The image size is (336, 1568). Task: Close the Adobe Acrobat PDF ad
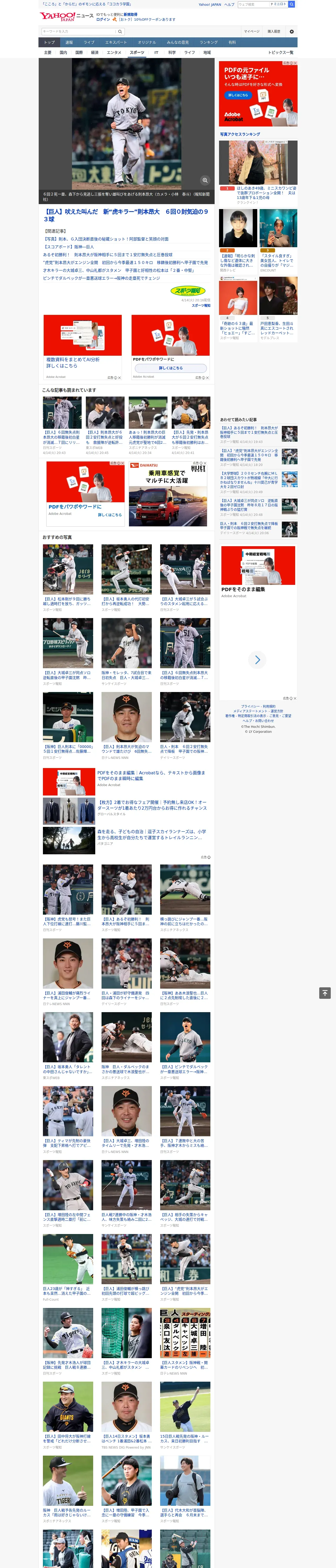[x=295, y=63]
